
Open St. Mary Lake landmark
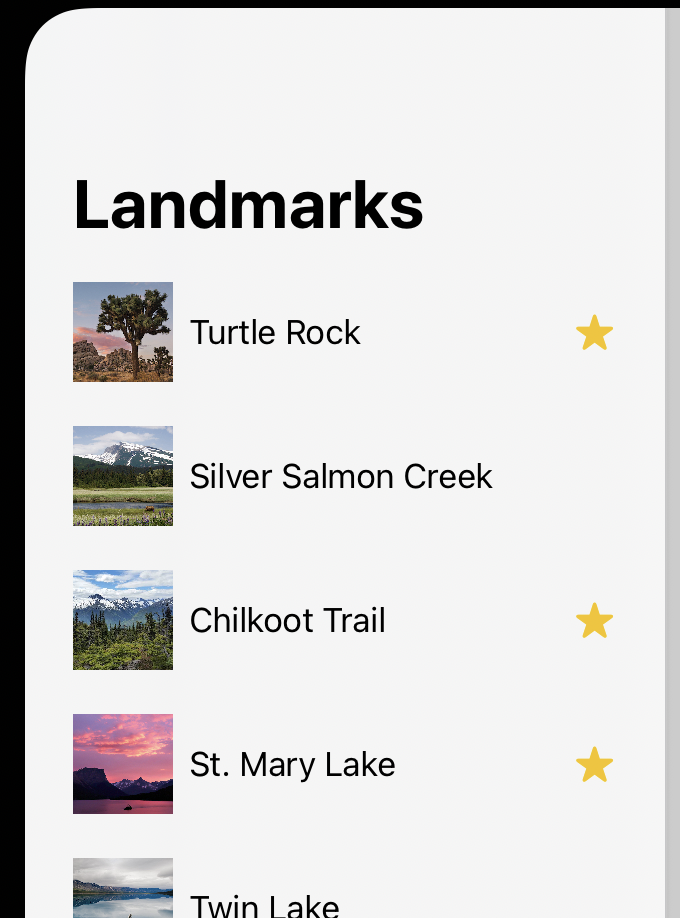[292, 764]
